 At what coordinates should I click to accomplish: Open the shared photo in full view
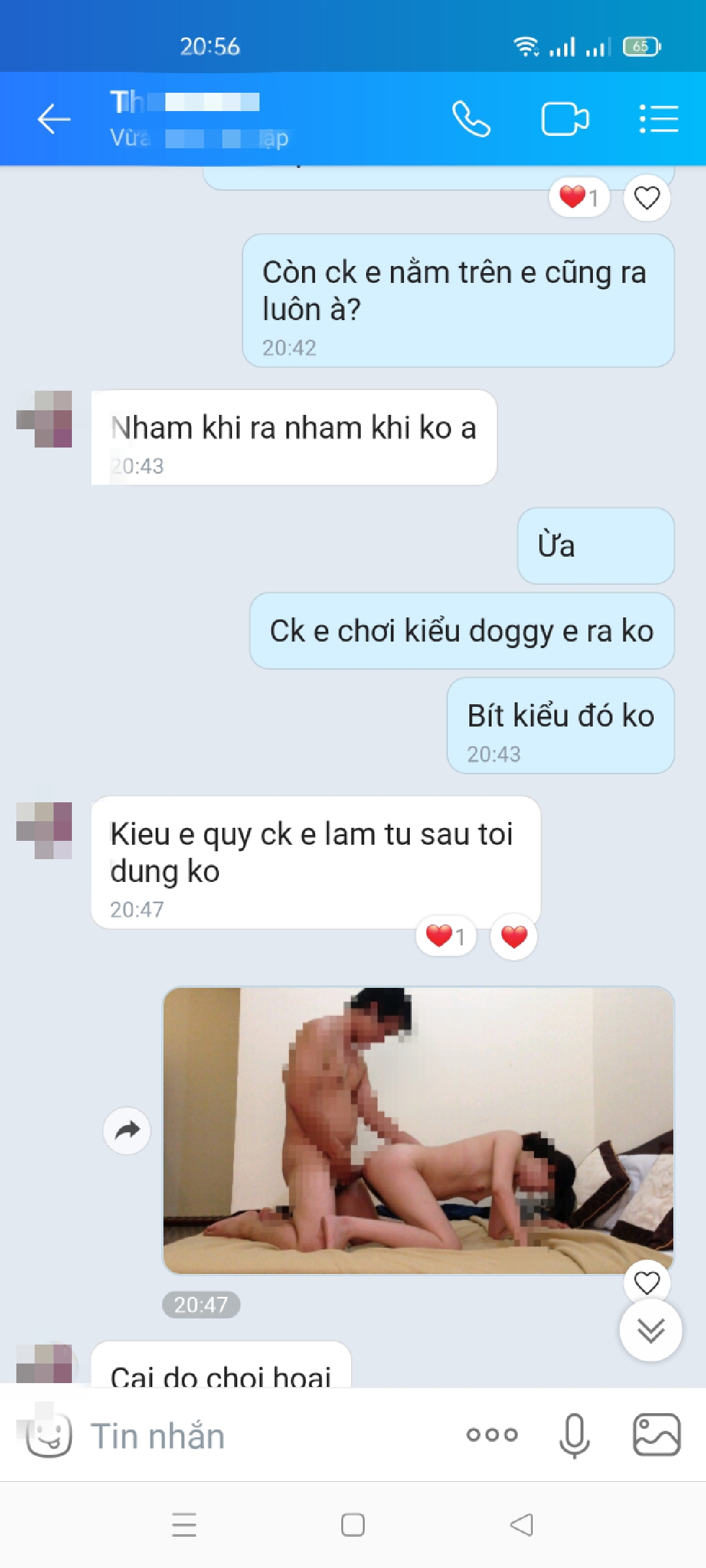(x=418, y=1130)
